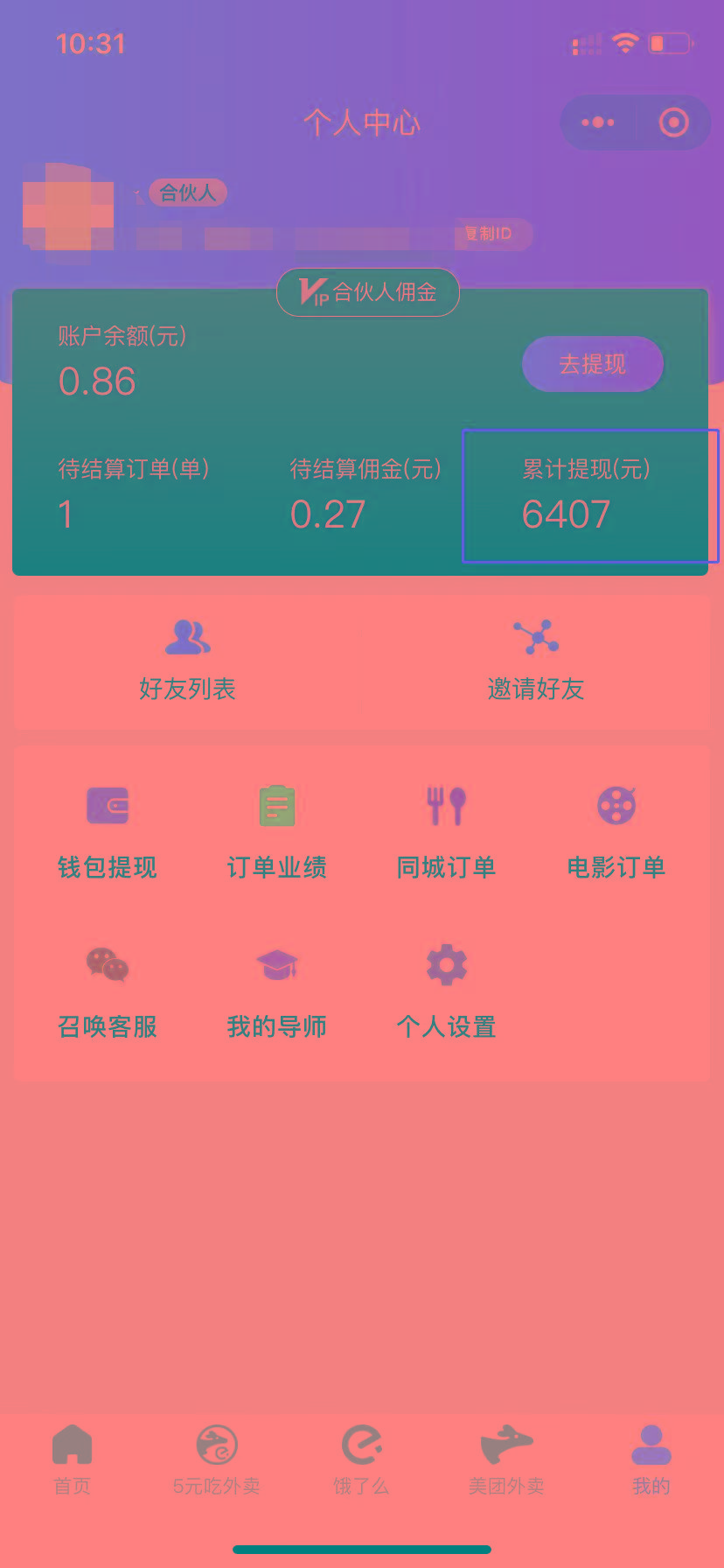View 订单业绩 order performance
724x1568 pixels.
point(277,829)
